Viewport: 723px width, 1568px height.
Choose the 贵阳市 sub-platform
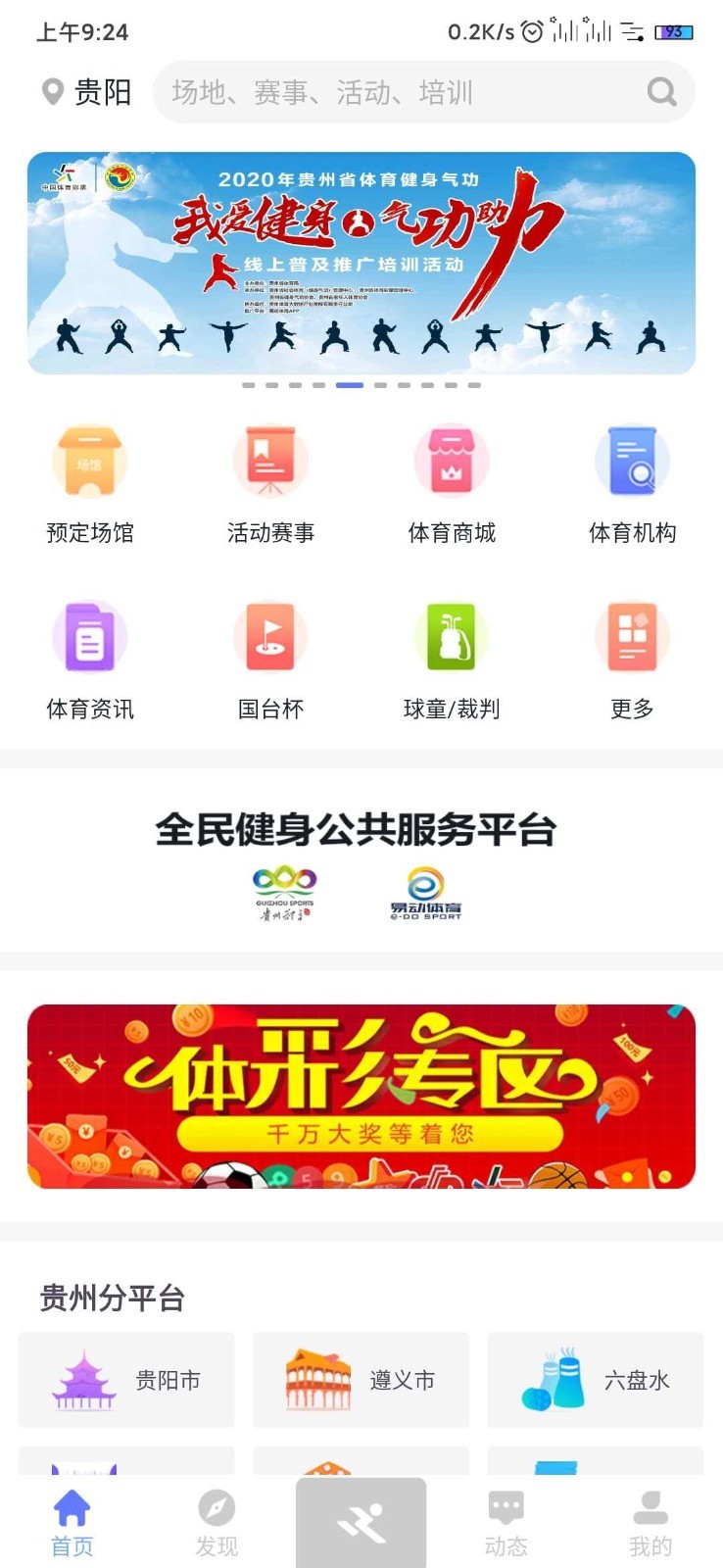tap(126, 1380)
